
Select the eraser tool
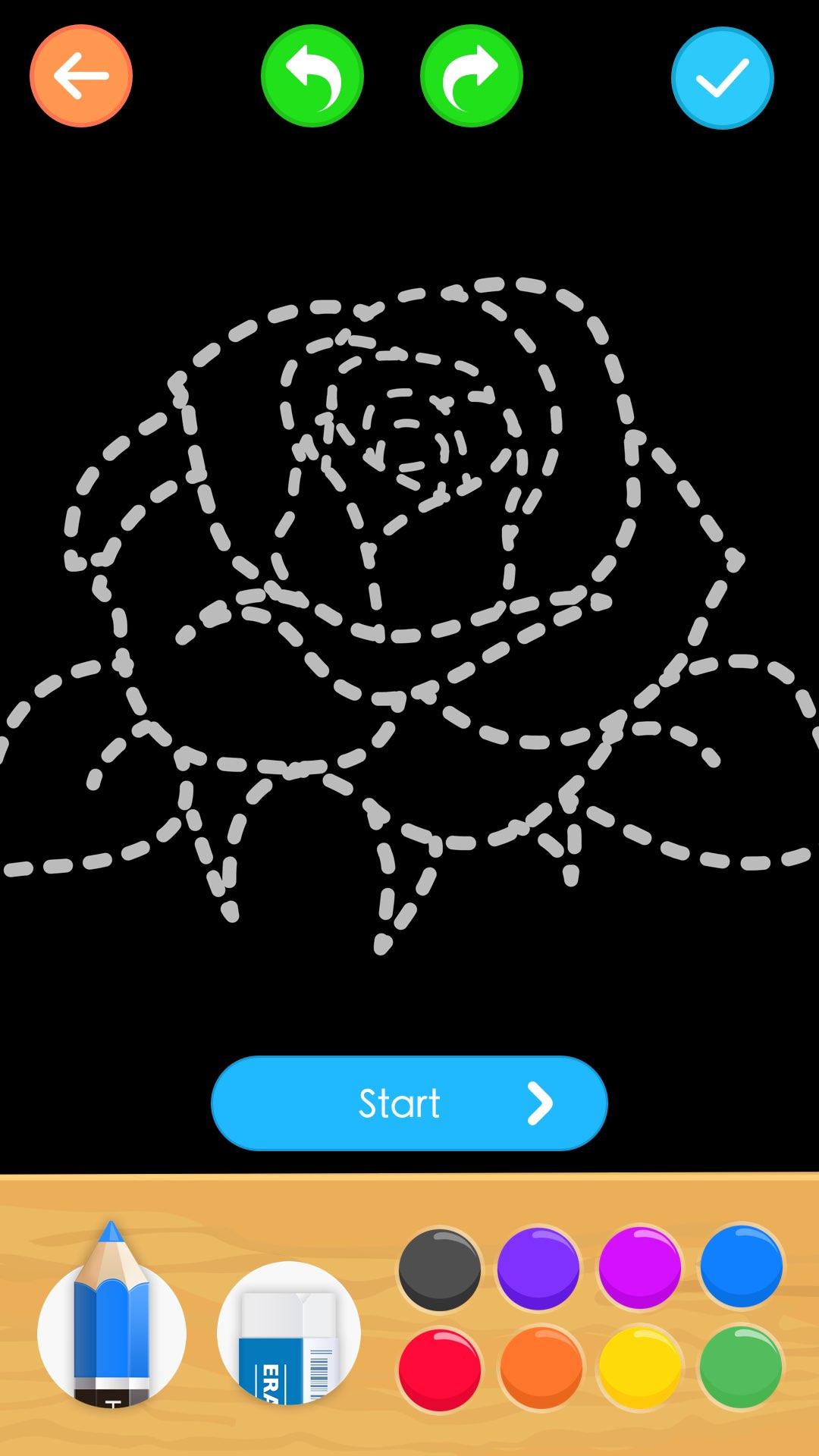pos(288,1333)
